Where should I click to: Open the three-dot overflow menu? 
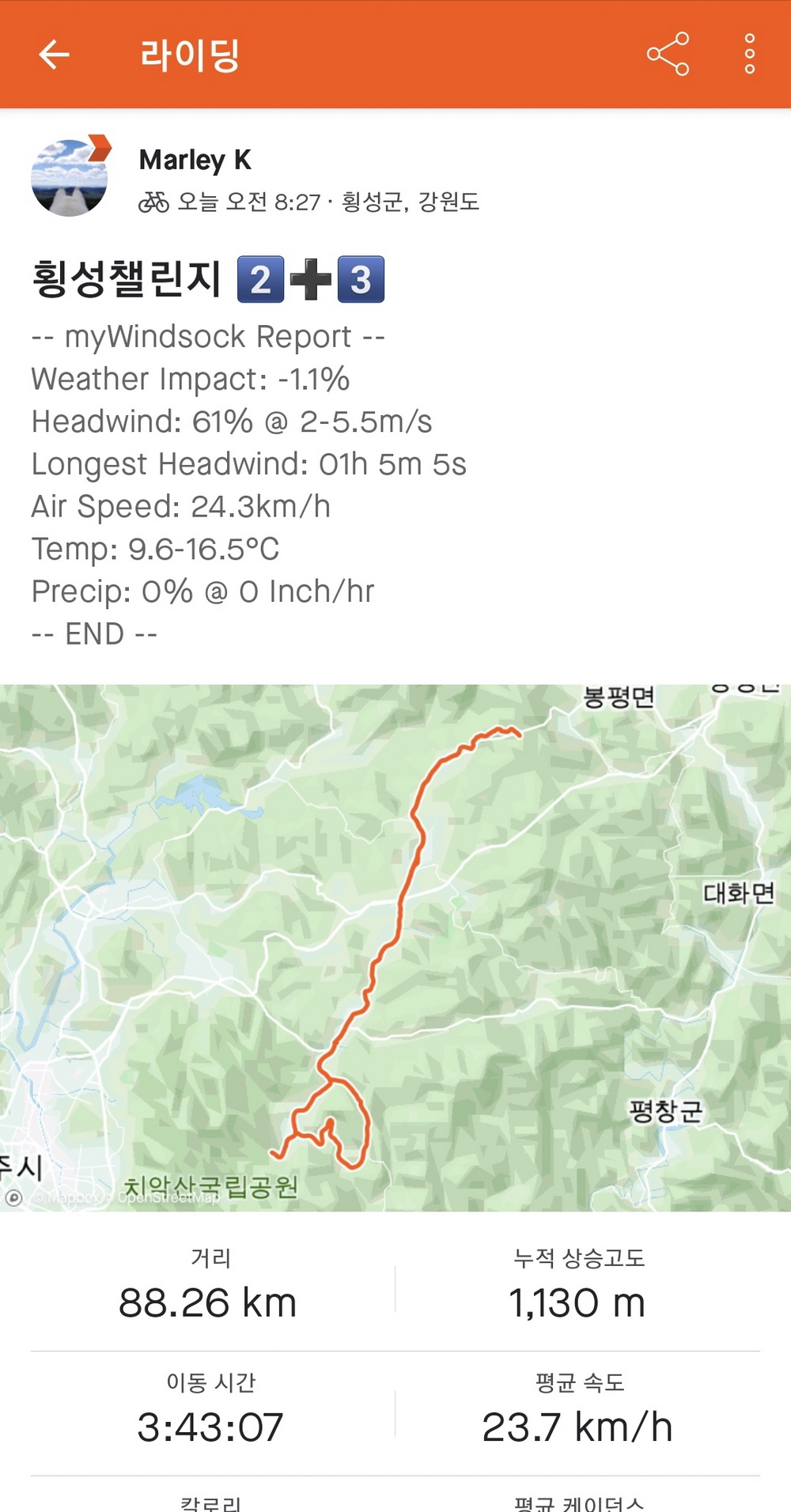coord(749,55)
